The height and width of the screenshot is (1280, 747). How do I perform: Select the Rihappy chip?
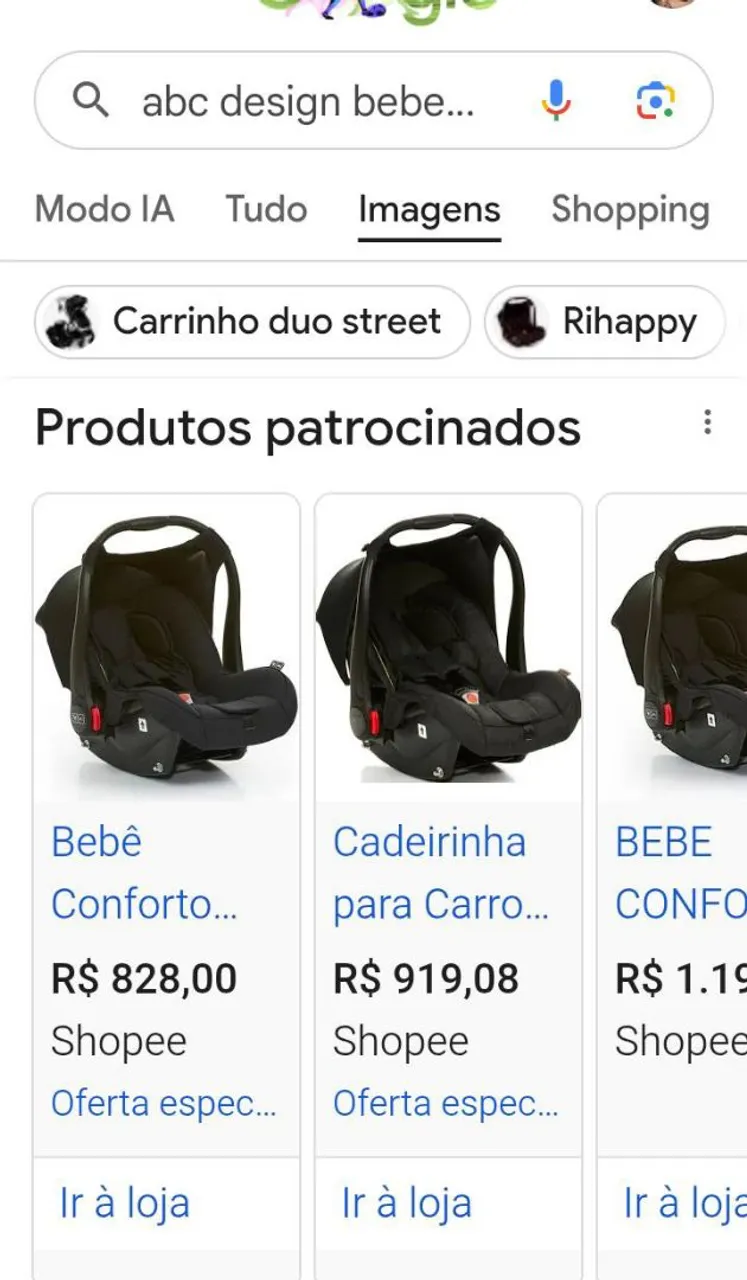(605, 322)
